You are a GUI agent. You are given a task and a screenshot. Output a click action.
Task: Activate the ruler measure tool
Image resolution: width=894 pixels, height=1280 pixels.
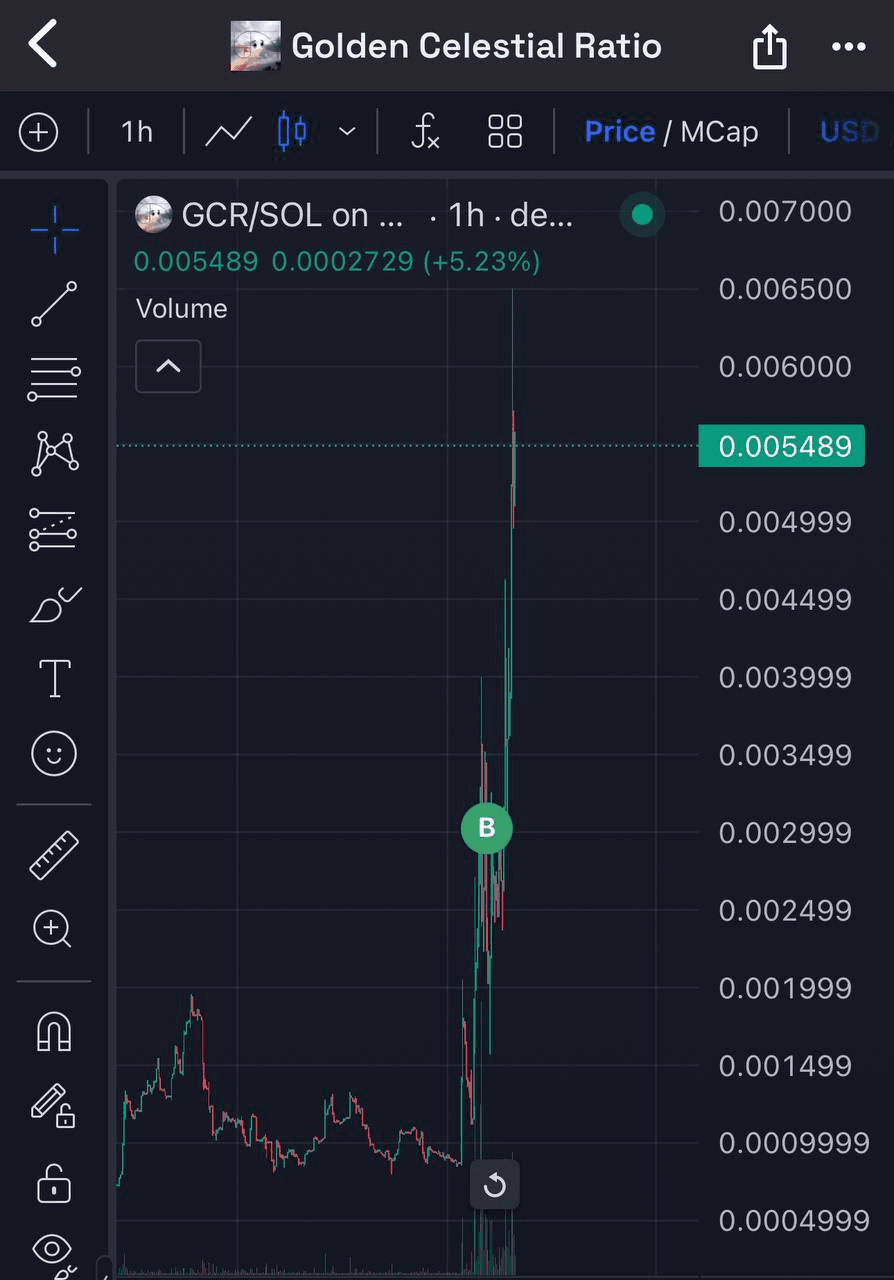click(54, 855)
